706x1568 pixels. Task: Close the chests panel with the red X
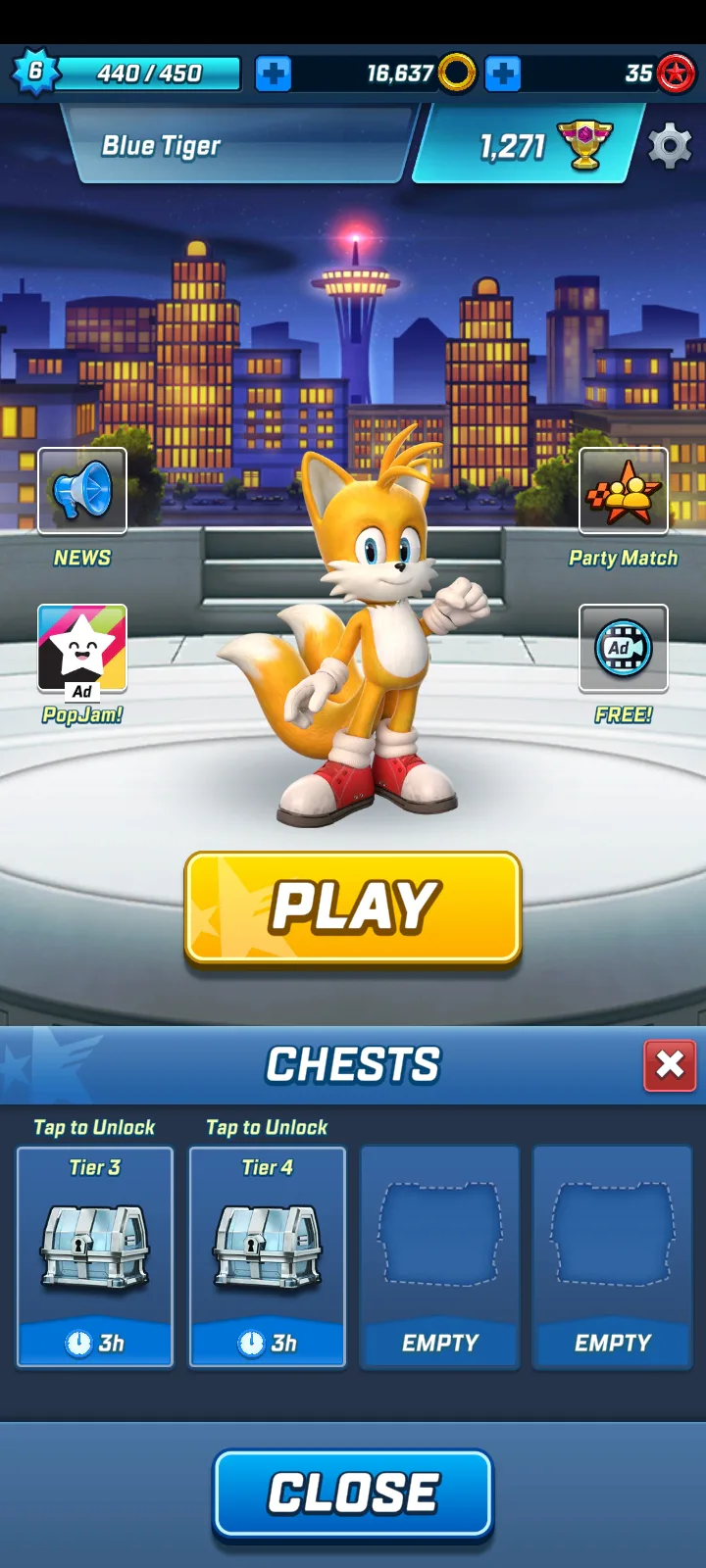[670, 1065]
